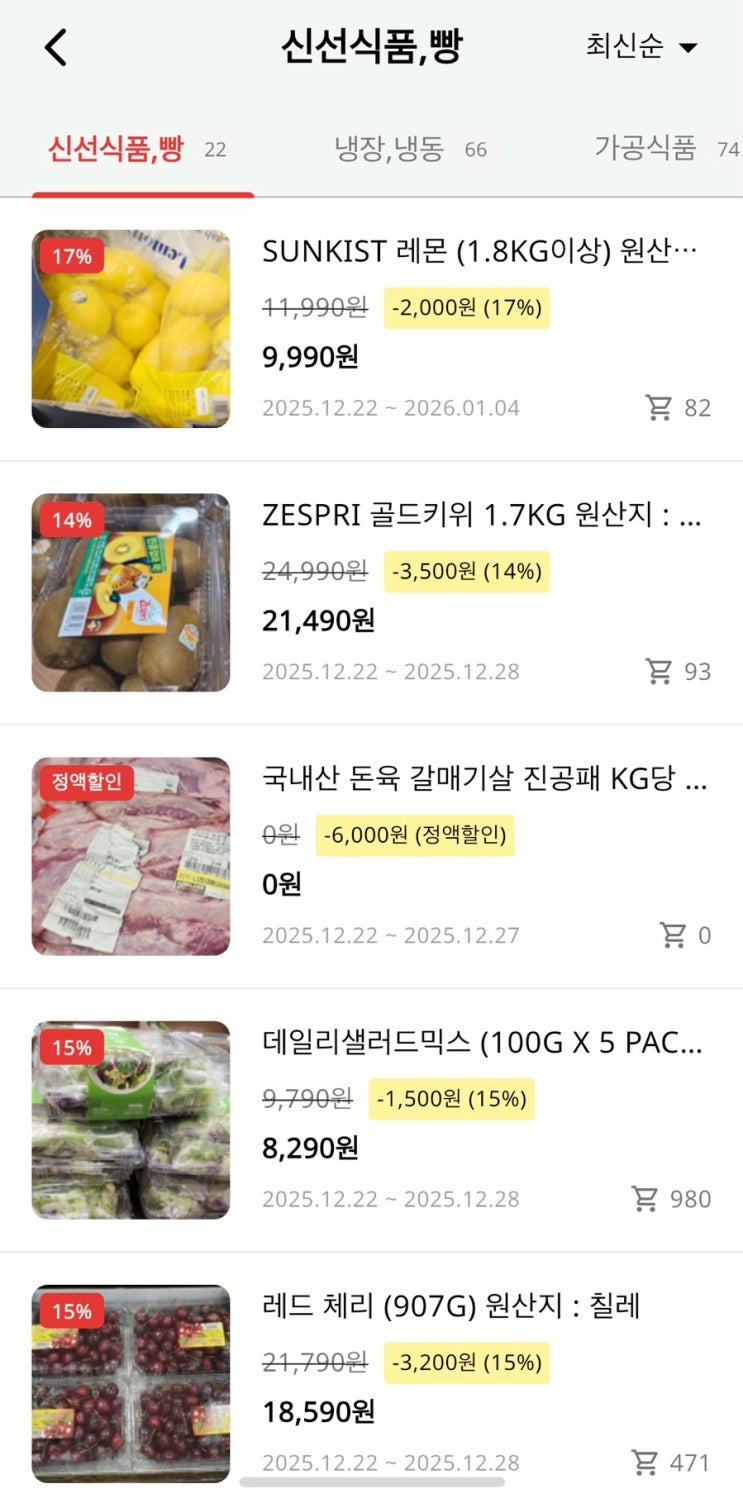743x1503 pixels.
Task: Add SUNKIST 레몬 to cart via cart icon
Action: (659, 407)
